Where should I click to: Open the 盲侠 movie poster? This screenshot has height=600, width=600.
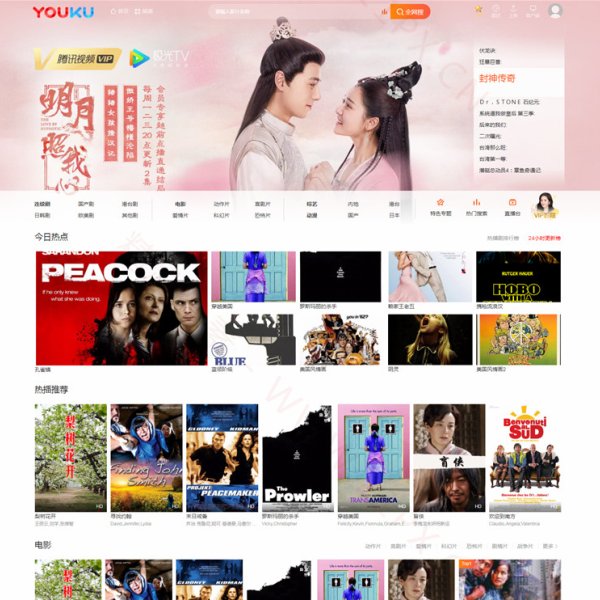coord(449,458)
